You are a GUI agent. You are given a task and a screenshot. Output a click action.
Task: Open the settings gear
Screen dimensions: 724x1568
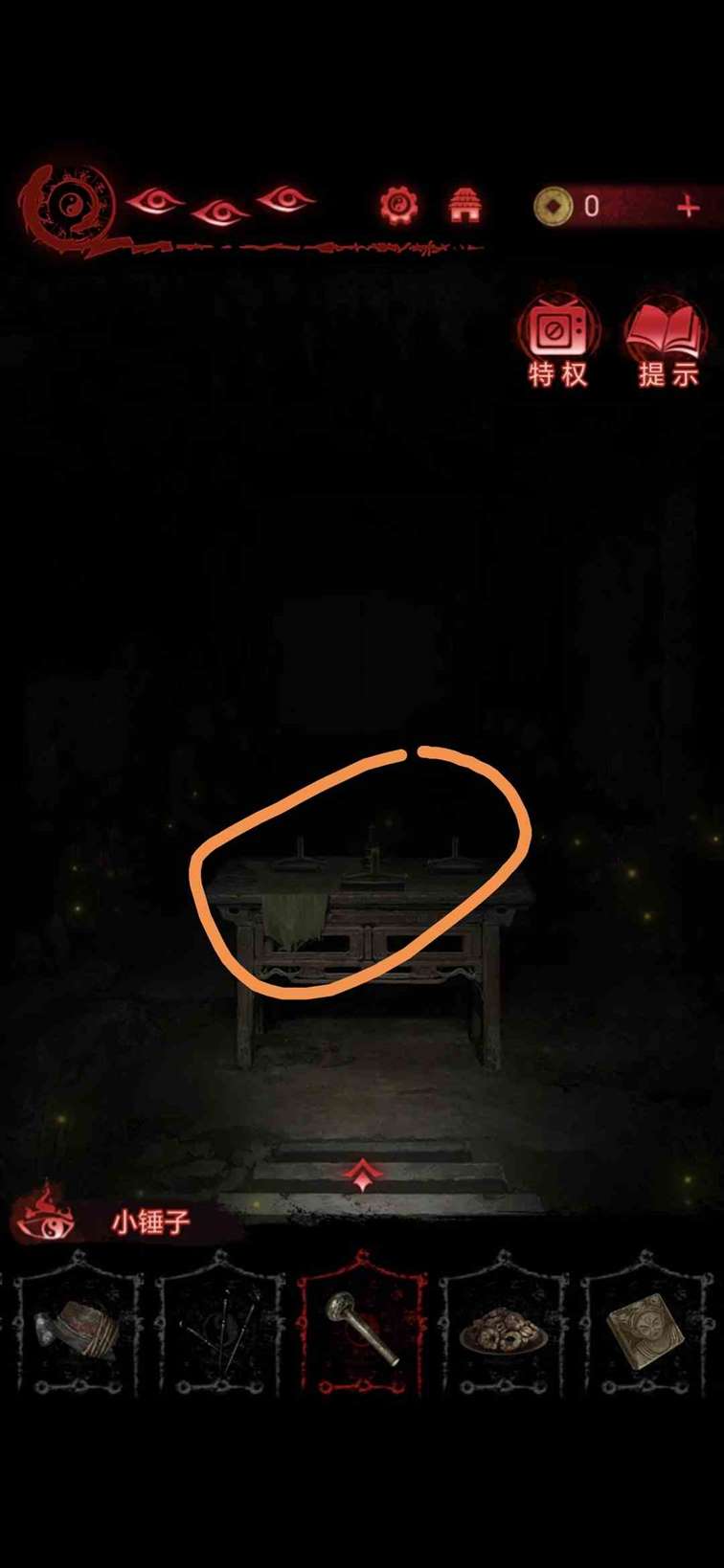point(398,205)
